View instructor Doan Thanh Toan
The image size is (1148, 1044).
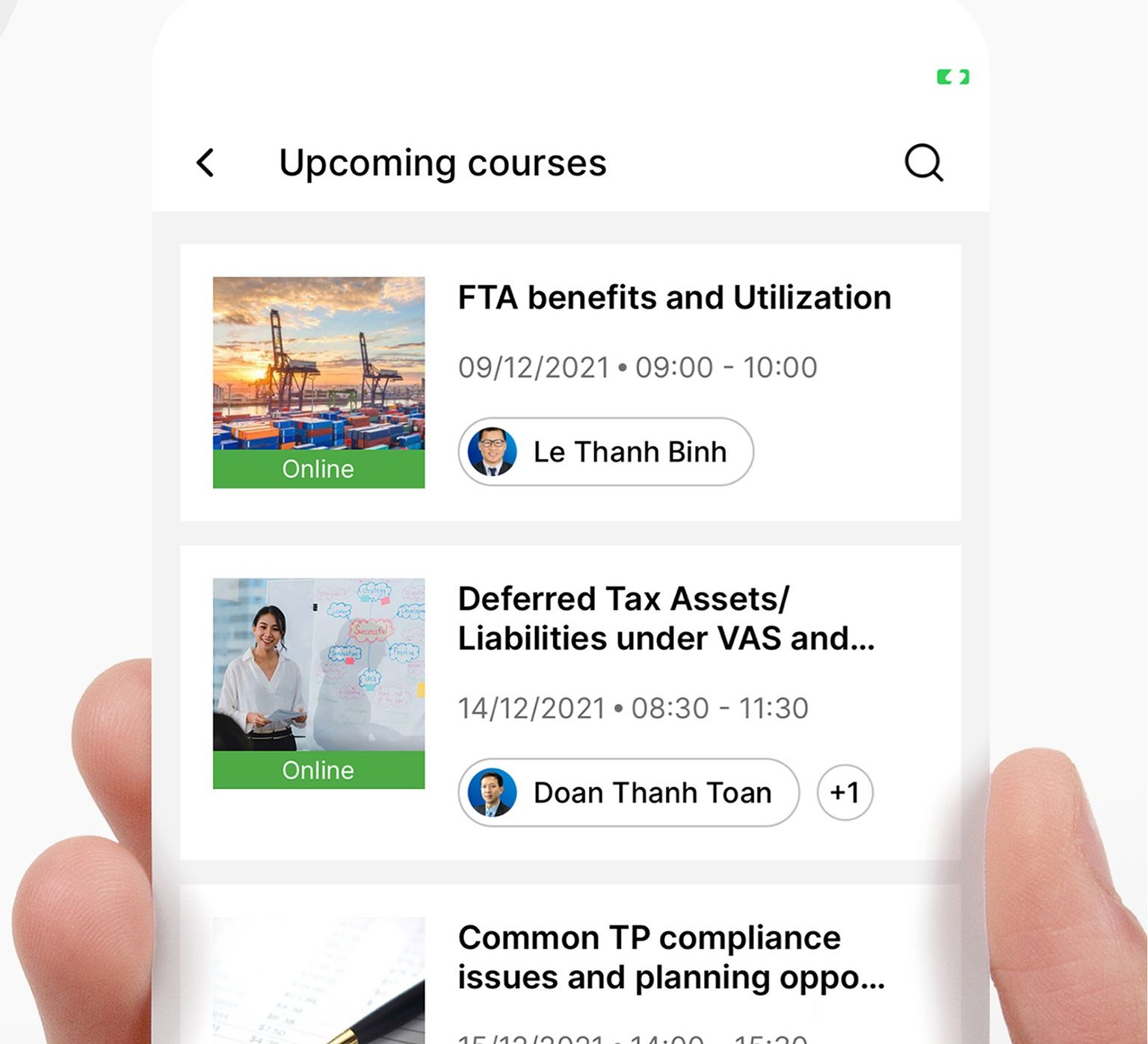[x=628, y=792]
